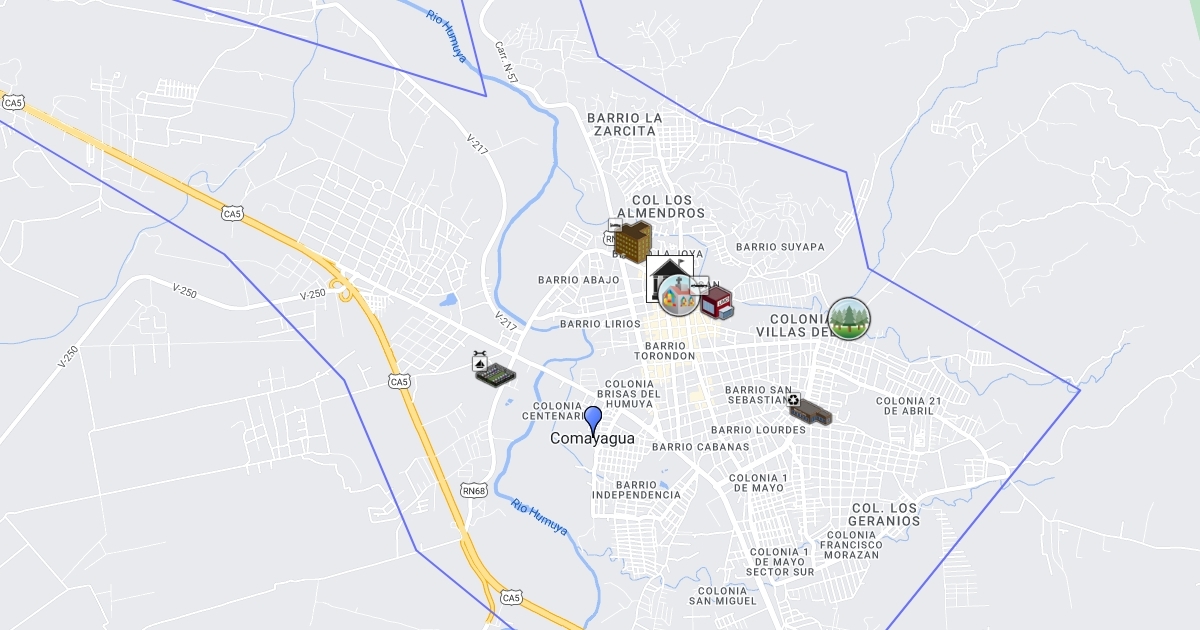Screen dimensions: 1200x630
Task: Select the brown hotel building marker
Action: [x=632, y=242]
